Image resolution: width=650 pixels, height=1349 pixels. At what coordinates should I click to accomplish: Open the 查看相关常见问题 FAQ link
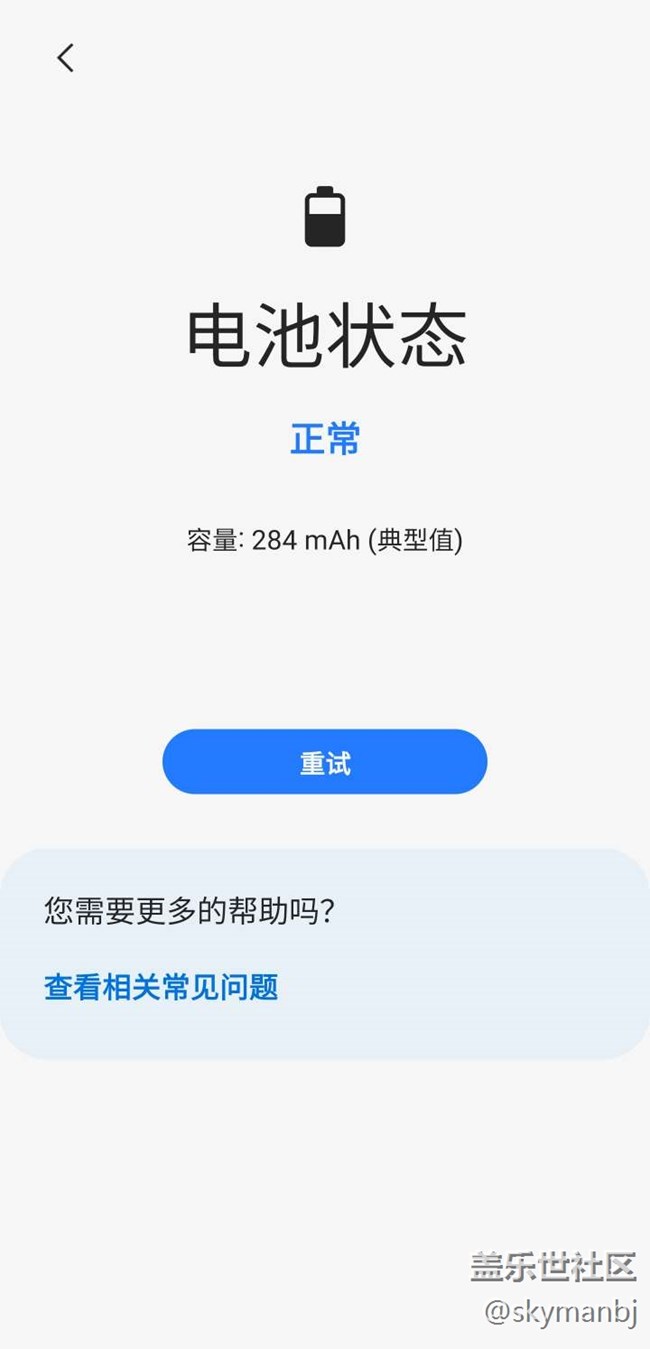click(x=161, y=987)
